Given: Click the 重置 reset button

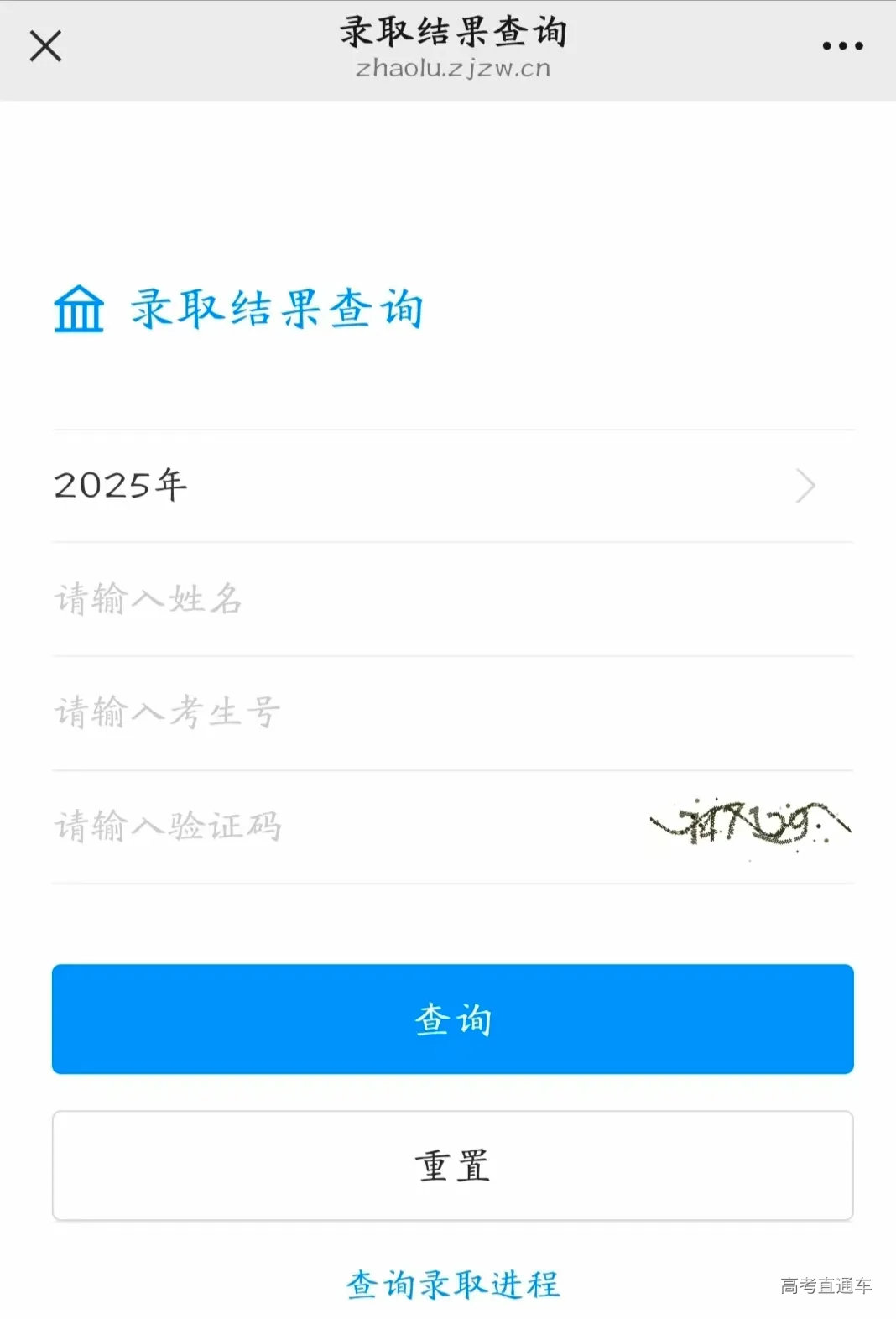Looking at the screenshot, I should pyautogui.click(x=451, y=1165).
